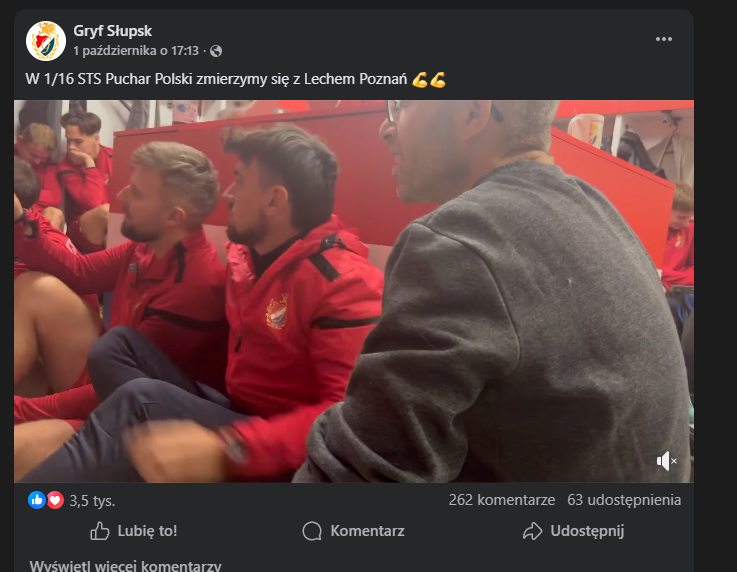
Task: Open the Gryf Słupsk page avatar
Action: [x=45, y=40]
